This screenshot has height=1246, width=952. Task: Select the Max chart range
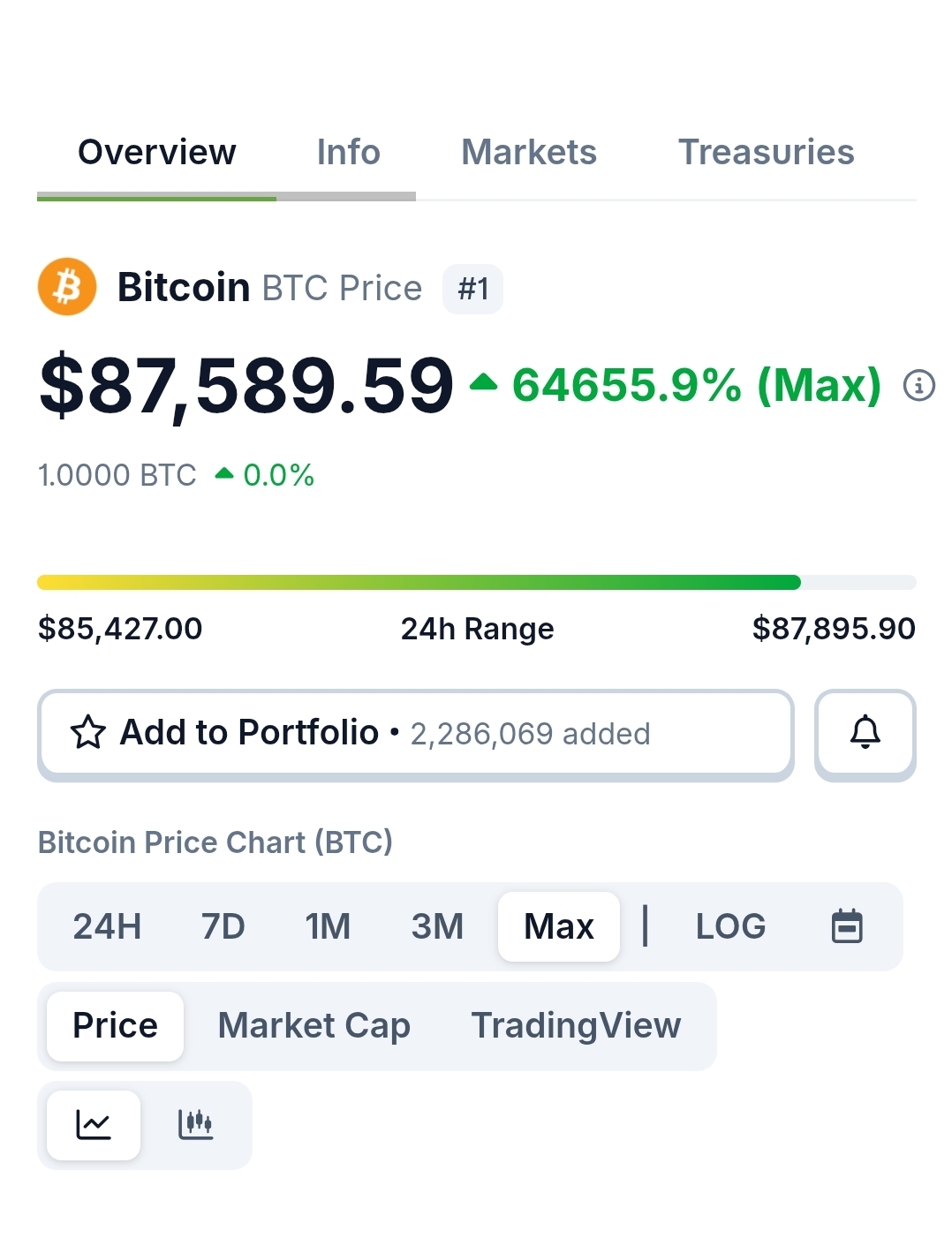pos(558,926)
